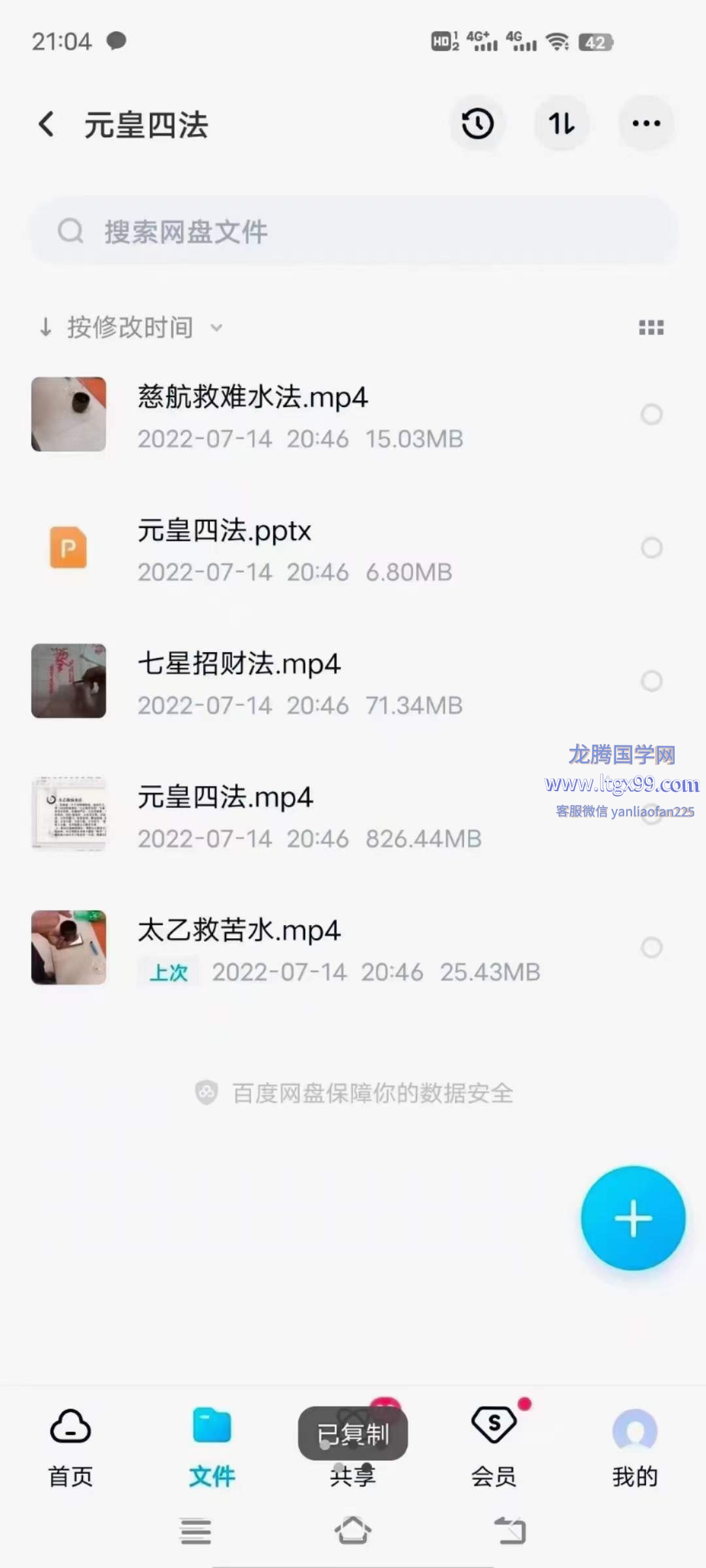Screen dimensions: 706x1568
Task: Open the file 慈航救难水法.mp4
Action: tap(253, 398)
